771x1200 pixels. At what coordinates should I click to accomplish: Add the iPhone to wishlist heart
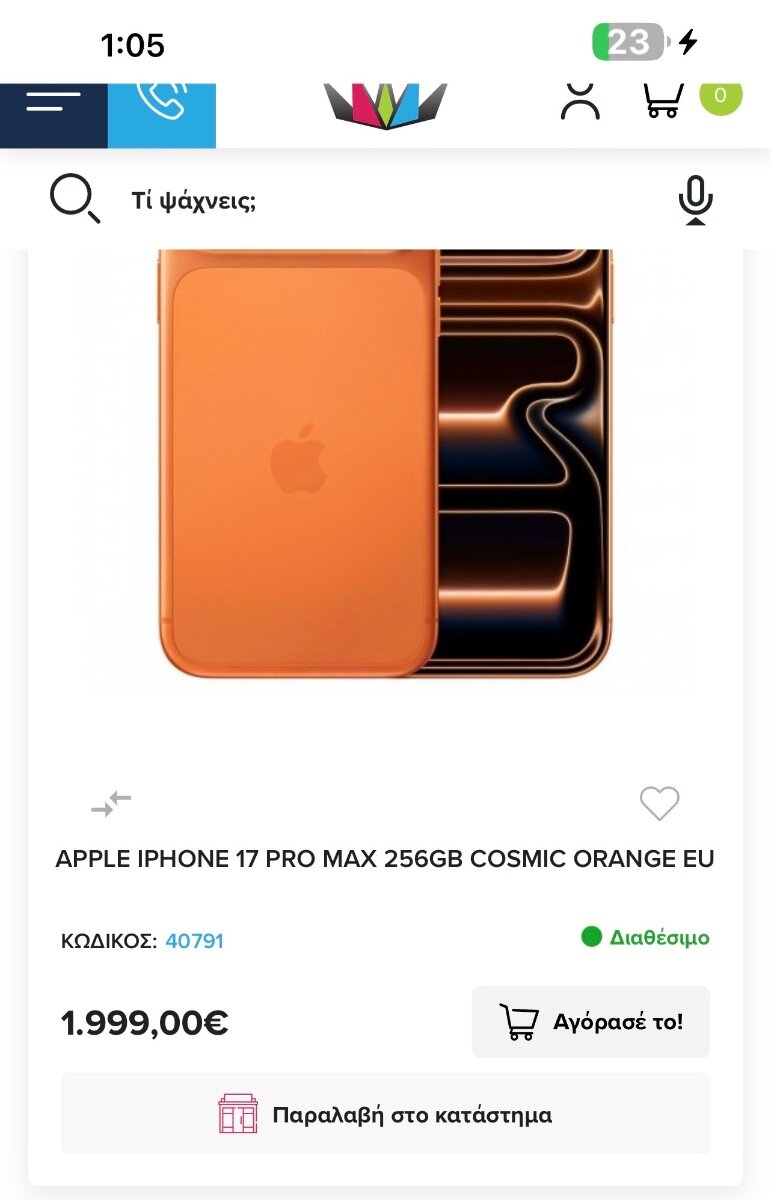click(659, 803)
